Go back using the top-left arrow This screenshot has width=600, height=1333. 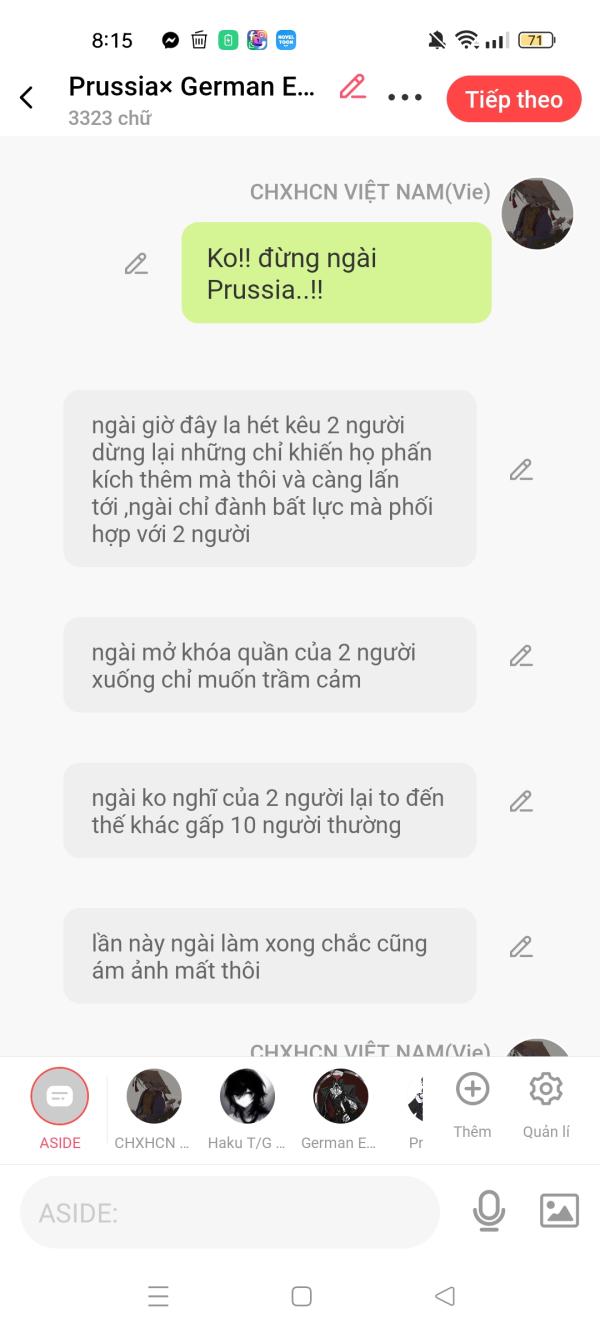point(27,97)
